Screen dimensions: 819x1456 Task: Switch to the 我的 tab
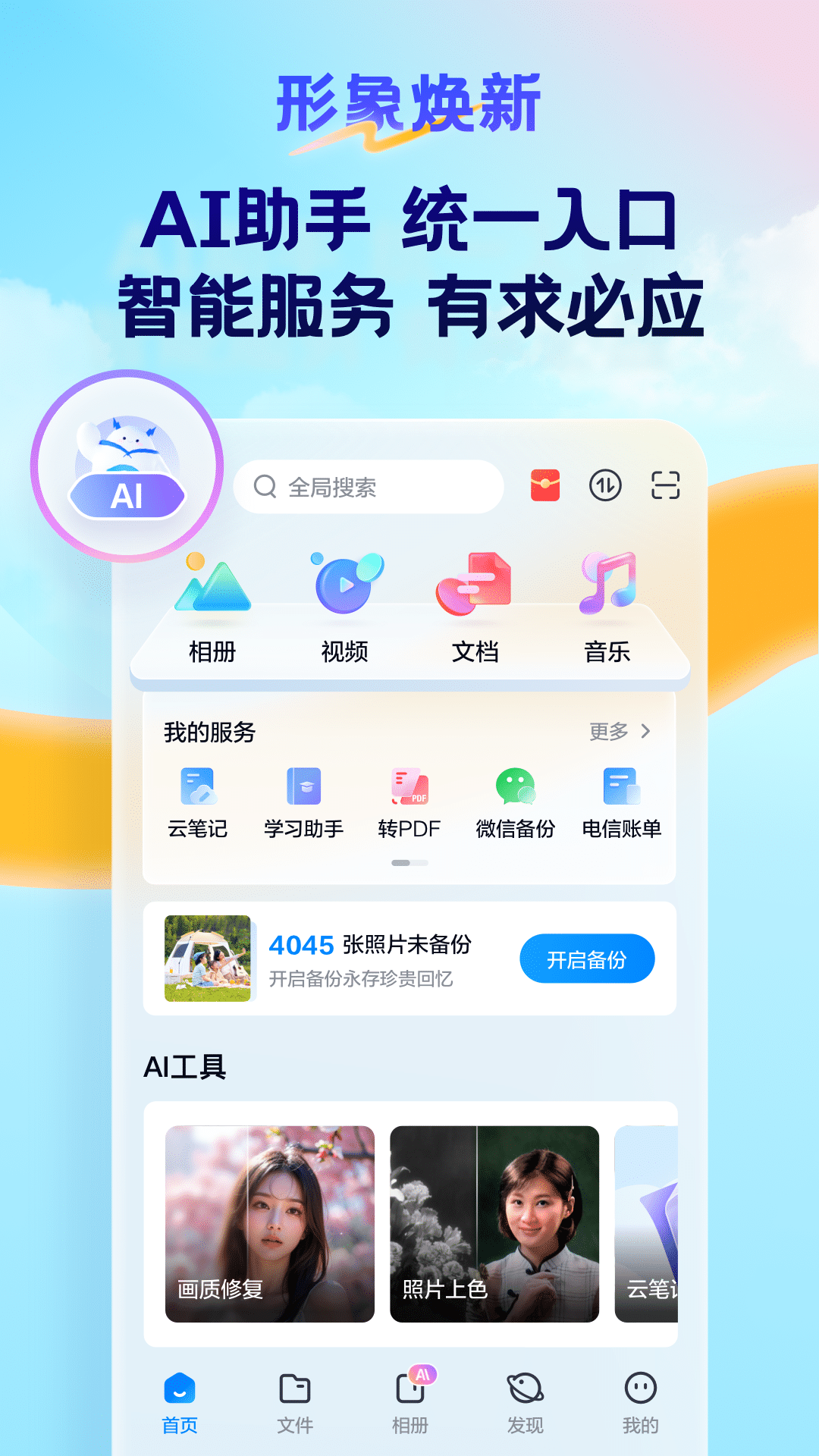tap(641, 1401)
